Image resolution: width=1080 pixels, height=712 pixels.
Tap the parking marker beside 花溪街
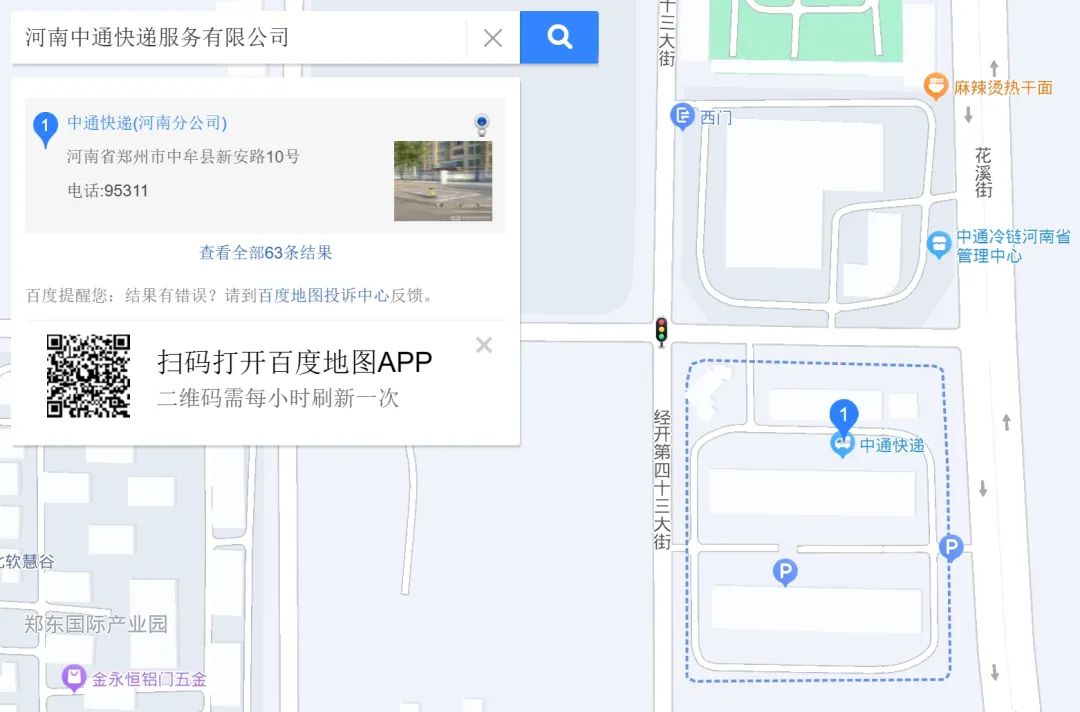[x=951, y=547]
